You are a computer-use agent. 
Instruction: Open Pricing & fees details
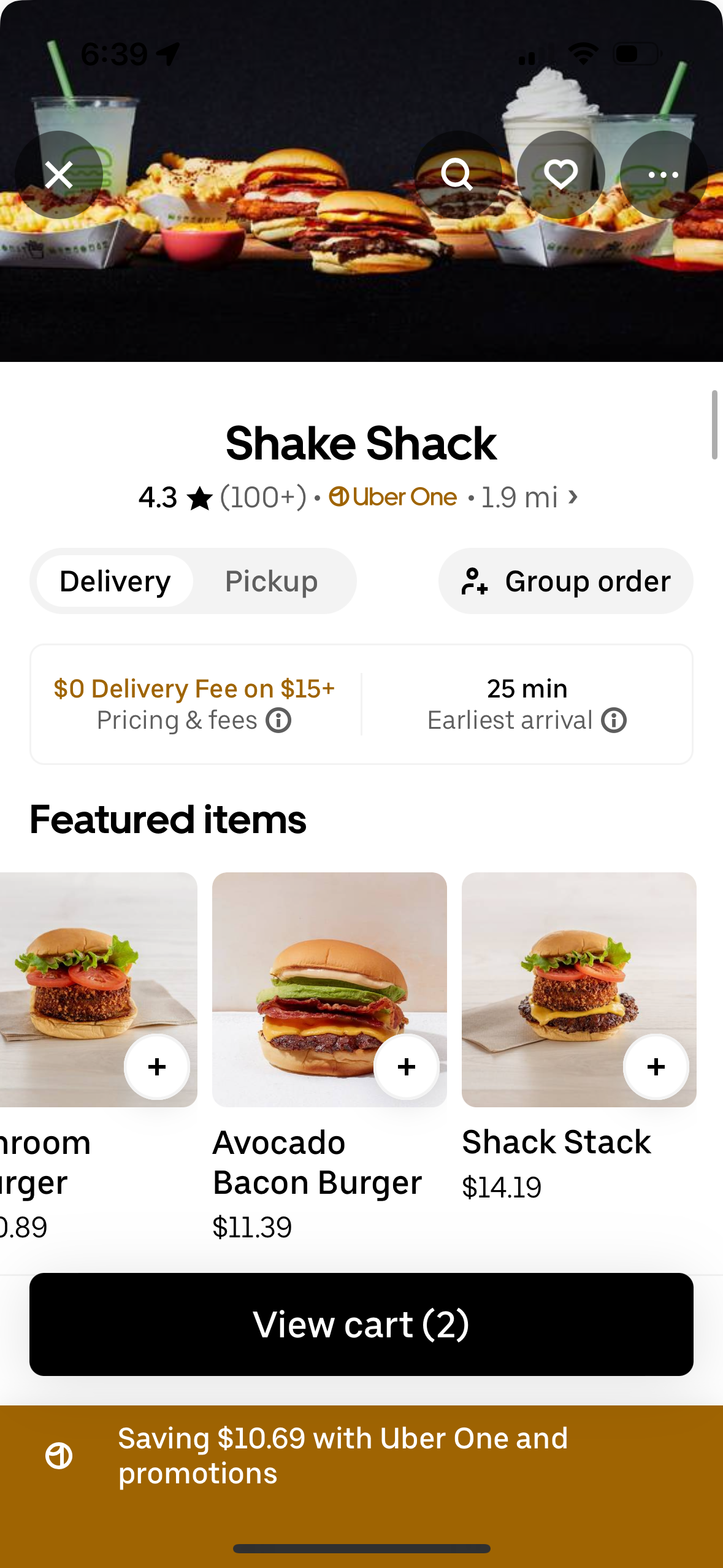[280, 720]
